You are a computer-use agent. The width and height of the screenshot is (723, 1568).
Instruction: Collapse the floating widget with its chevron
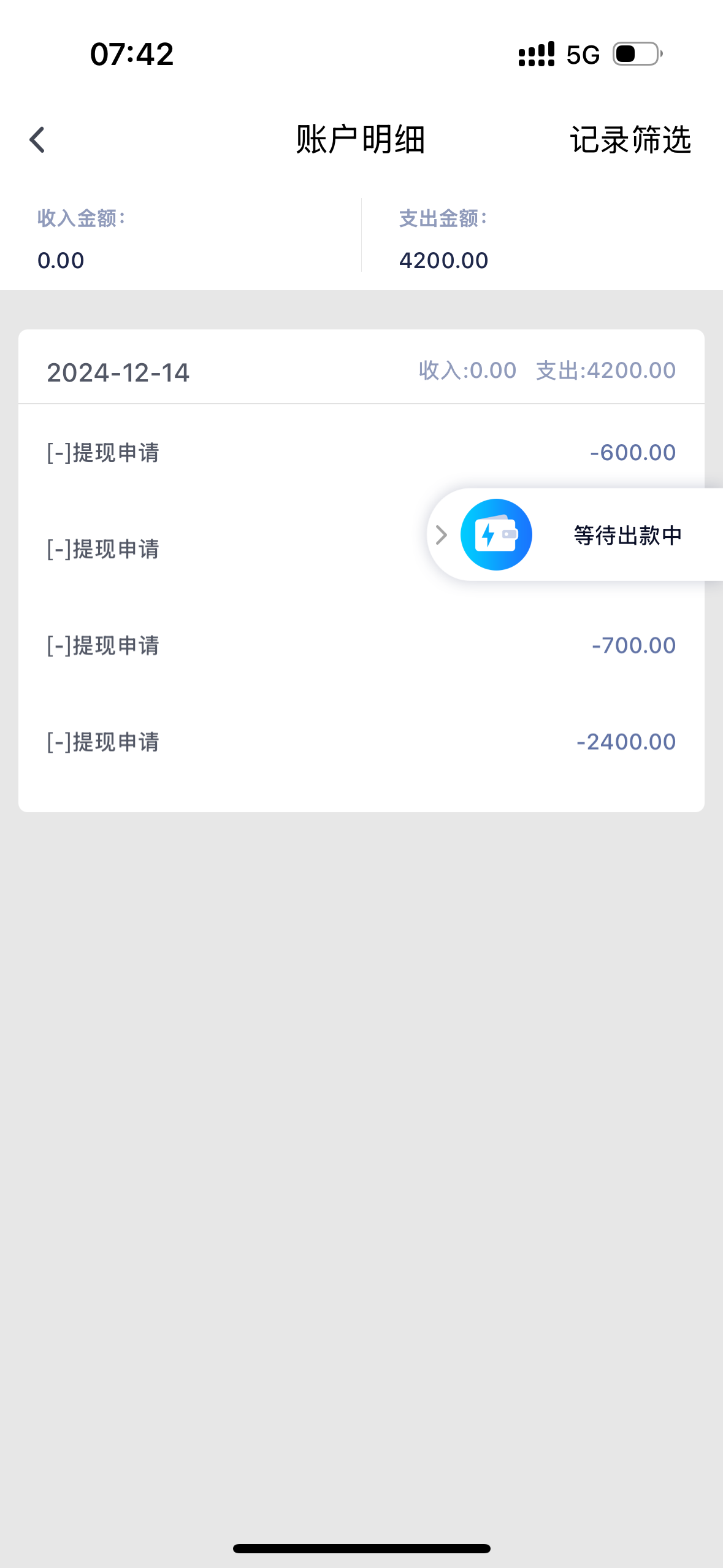pos(441,535)
